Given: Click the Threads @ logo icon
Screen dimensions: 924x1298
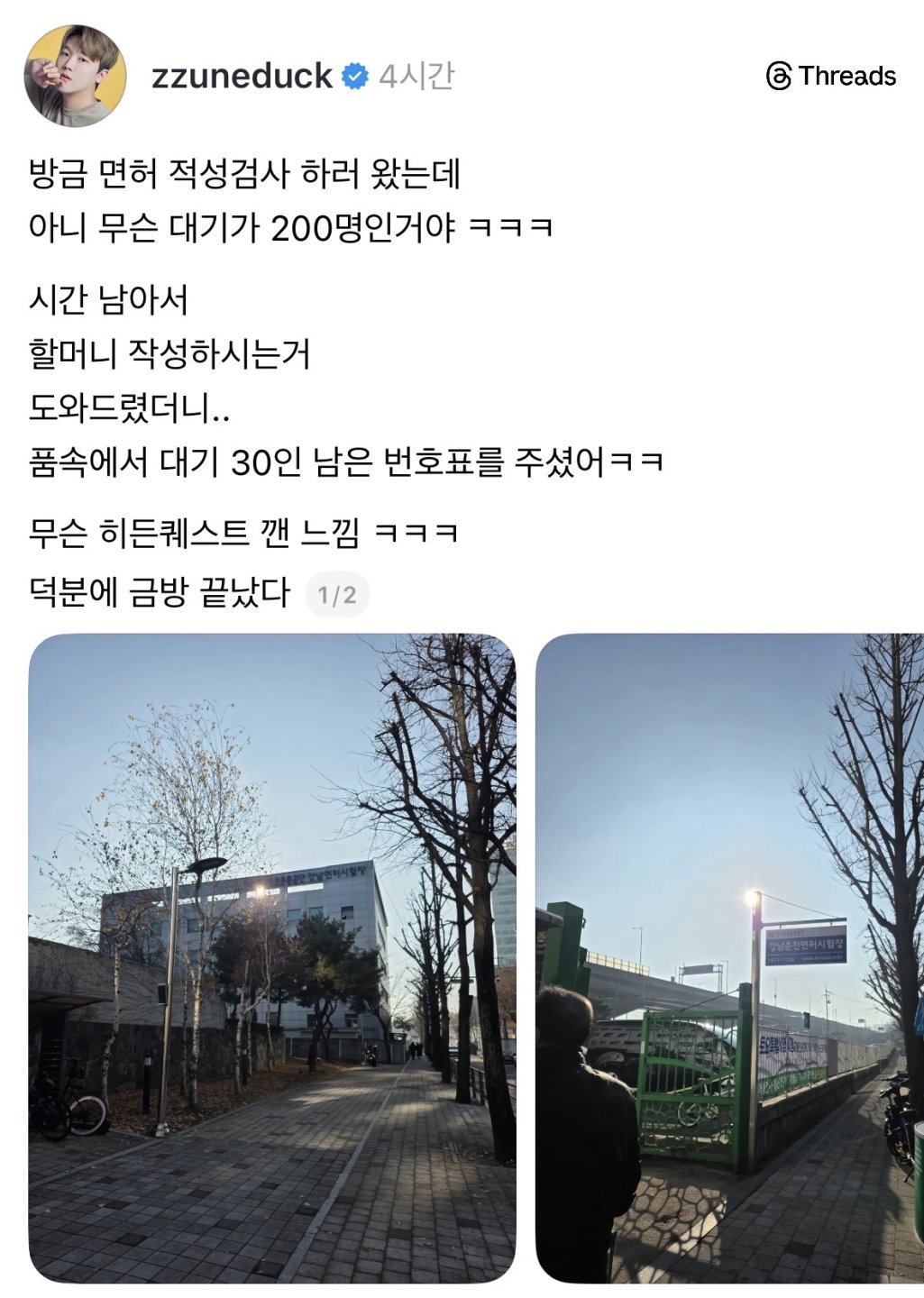Looking at the screenshot, I should tap(778, 78).
